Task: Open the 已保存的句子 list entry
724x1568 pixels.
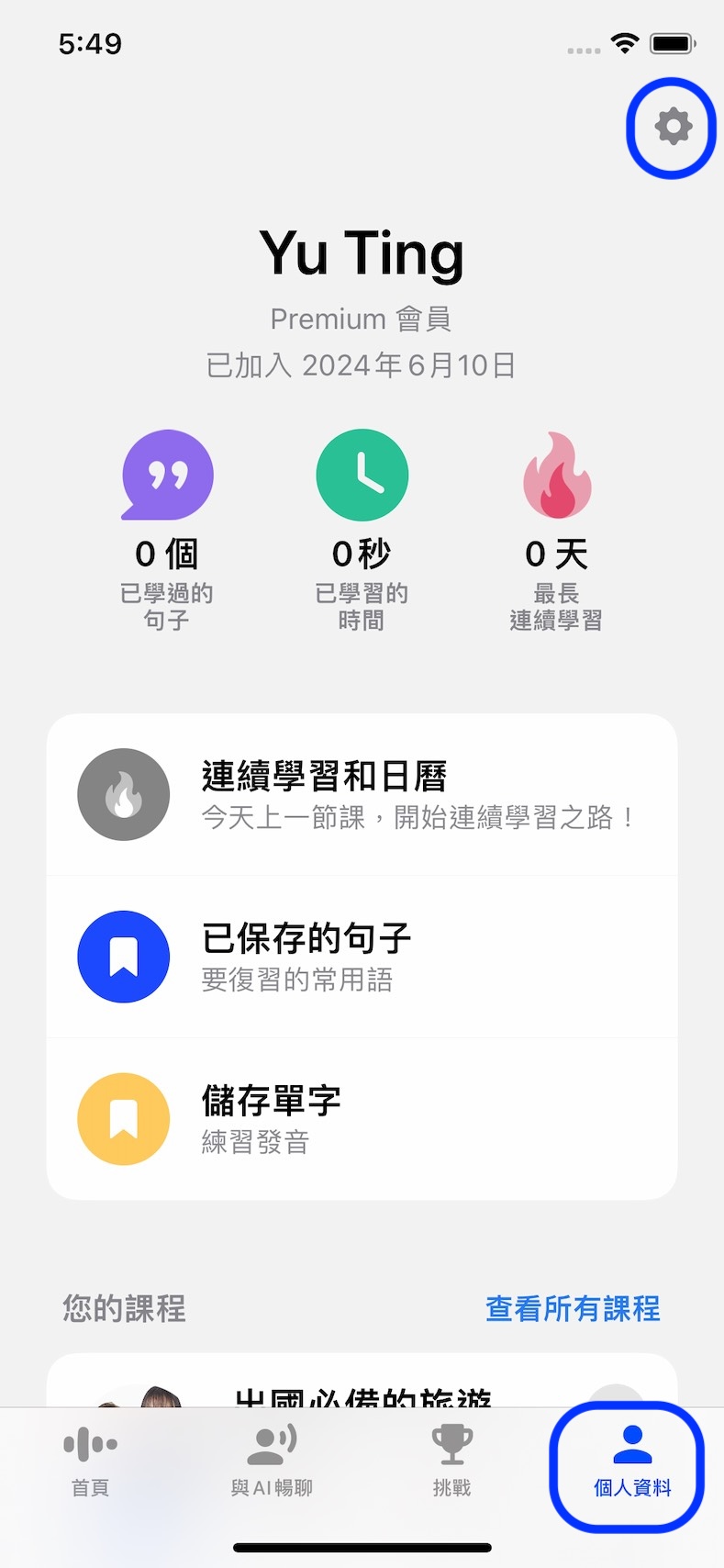Action: [x=362, y=956]
